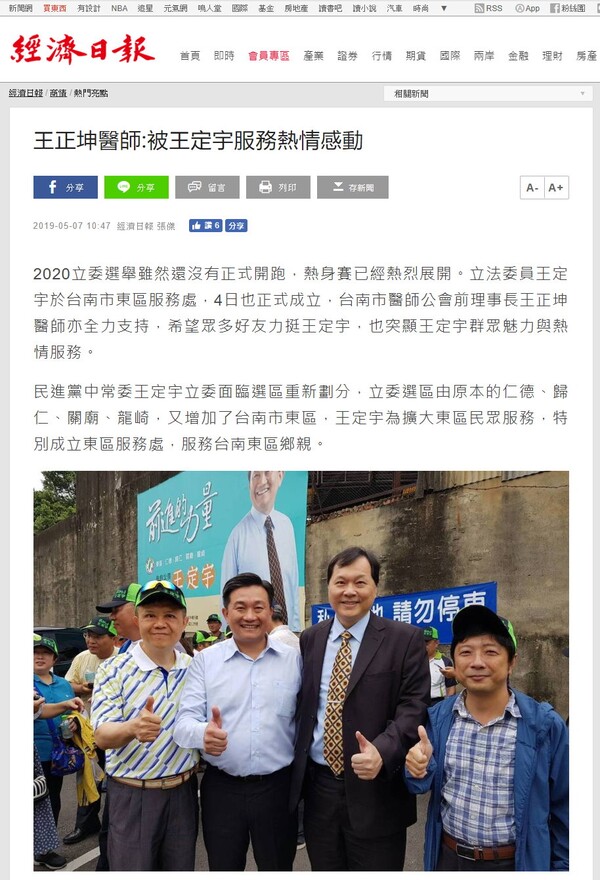Tap the 經濟日報 breadcrumb link
This screenshot has width=600, height=880.
click(x=24, y=93)
